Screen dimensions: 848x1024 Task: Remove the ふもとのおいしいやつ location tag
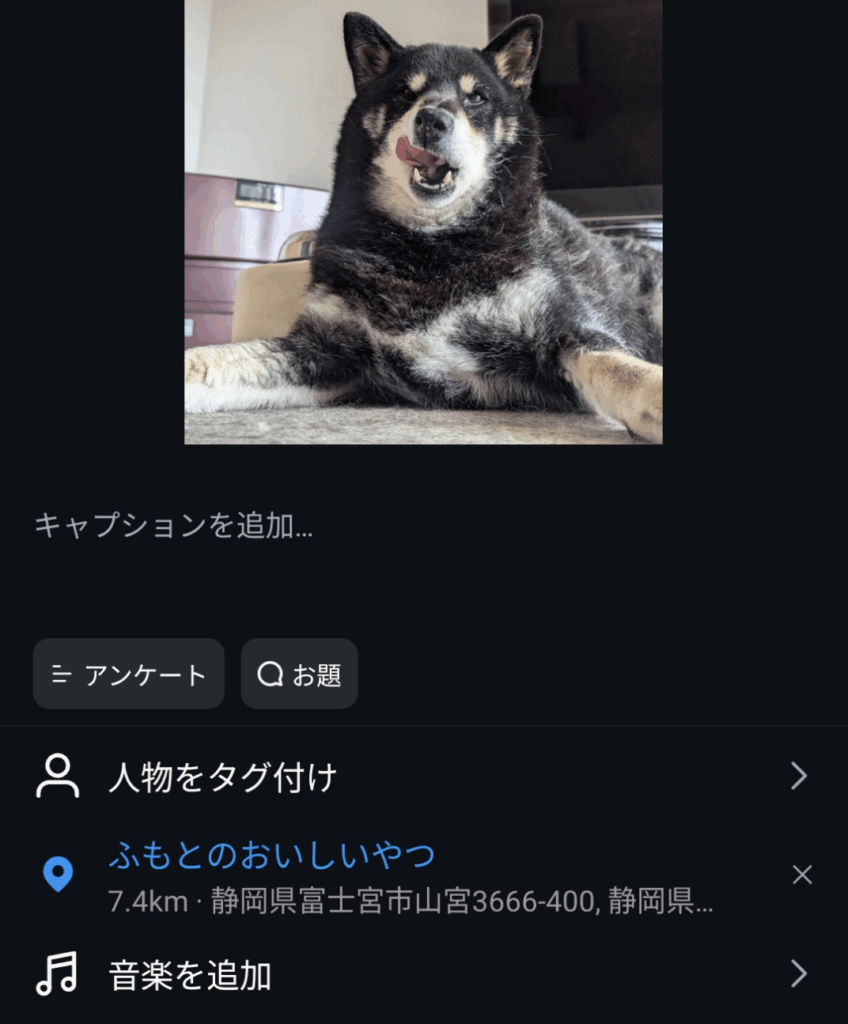(x=802, y=875)
